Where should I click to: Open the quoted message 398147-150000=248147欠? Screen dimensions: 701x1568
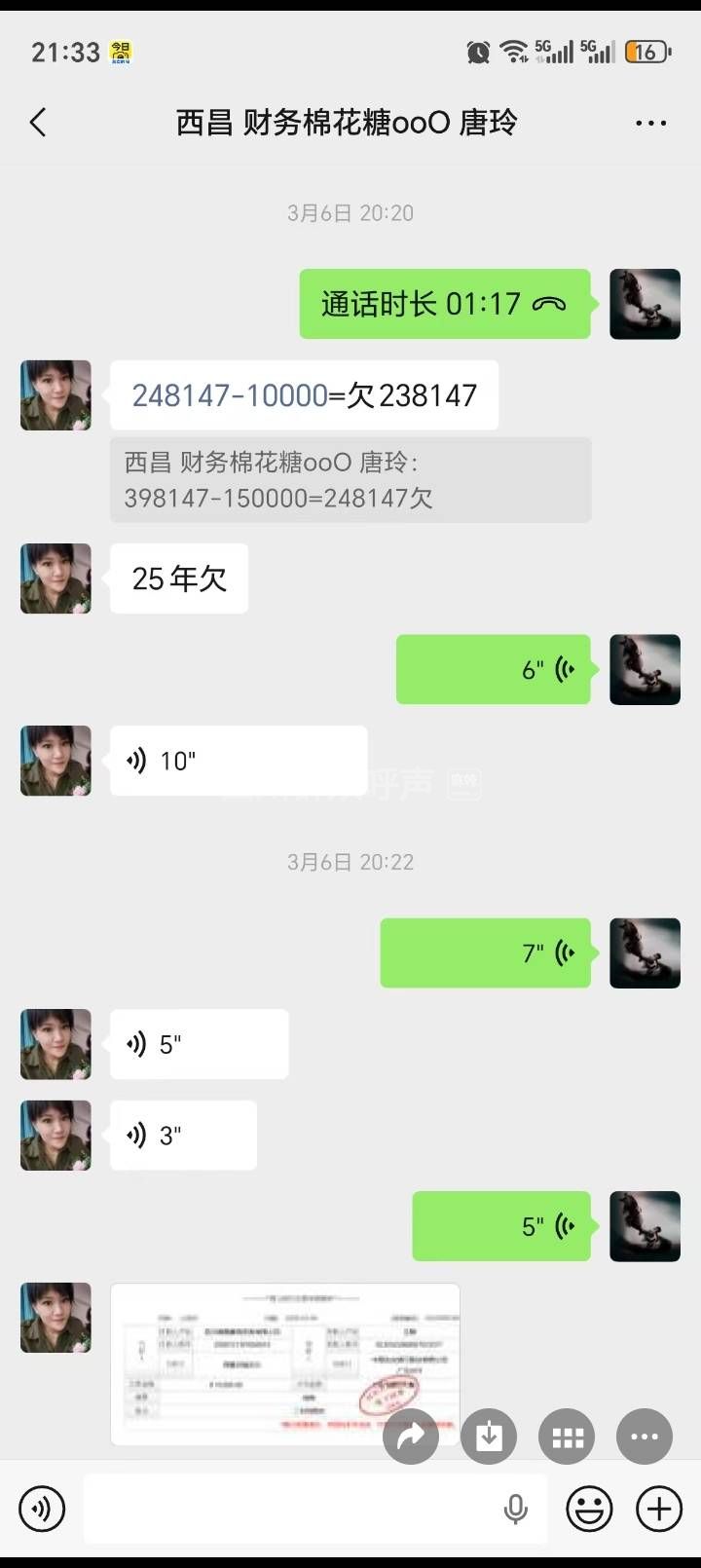coord(350,480)
